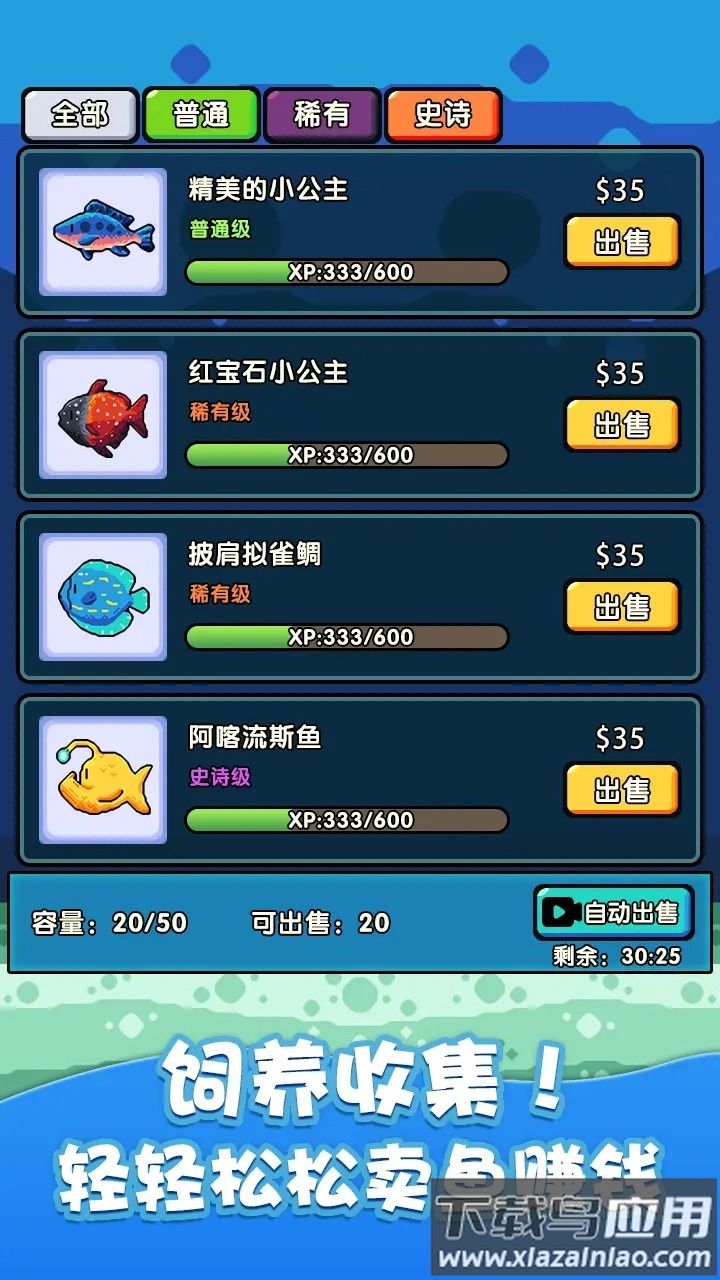Open the 稀有 category tab

click(320, 114)
